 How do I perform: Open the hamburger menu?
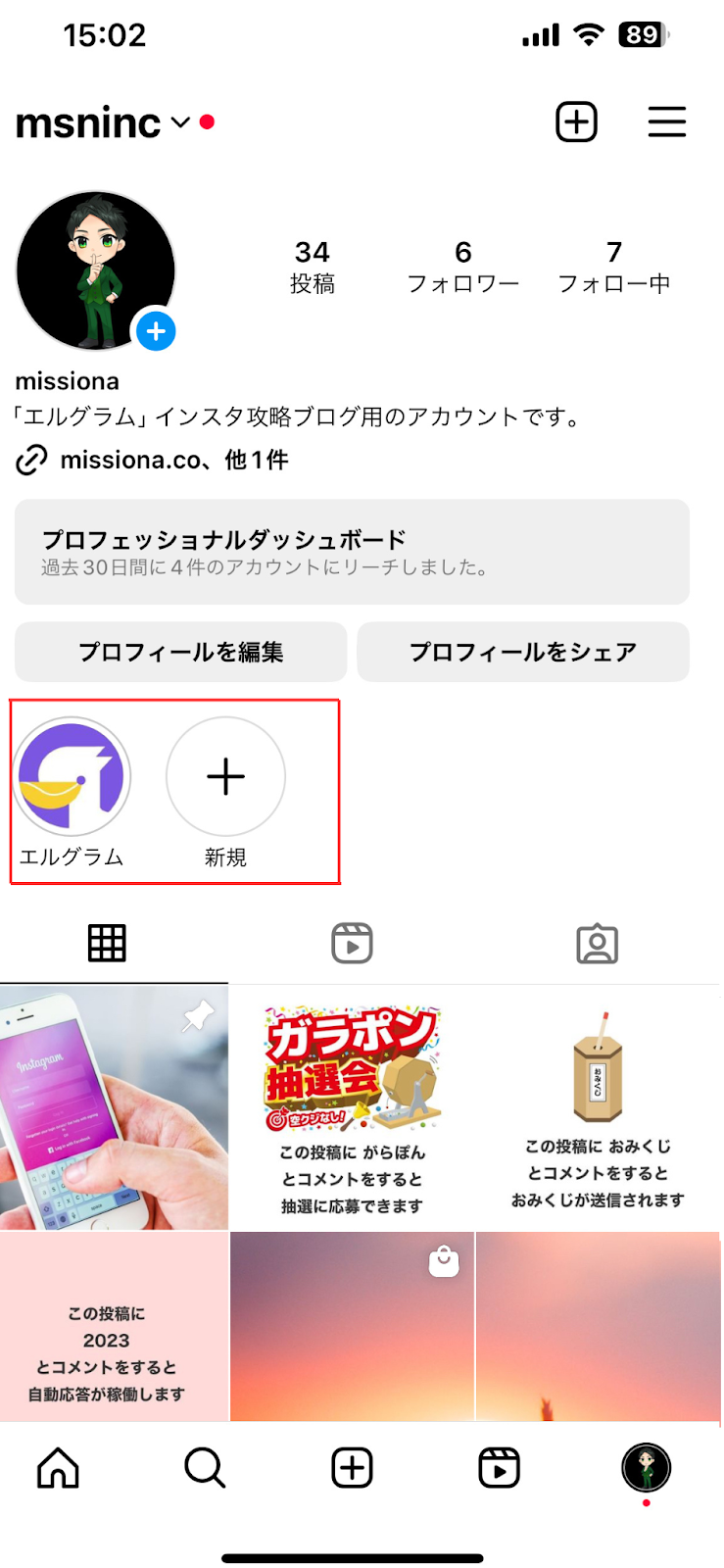point(666,122)
